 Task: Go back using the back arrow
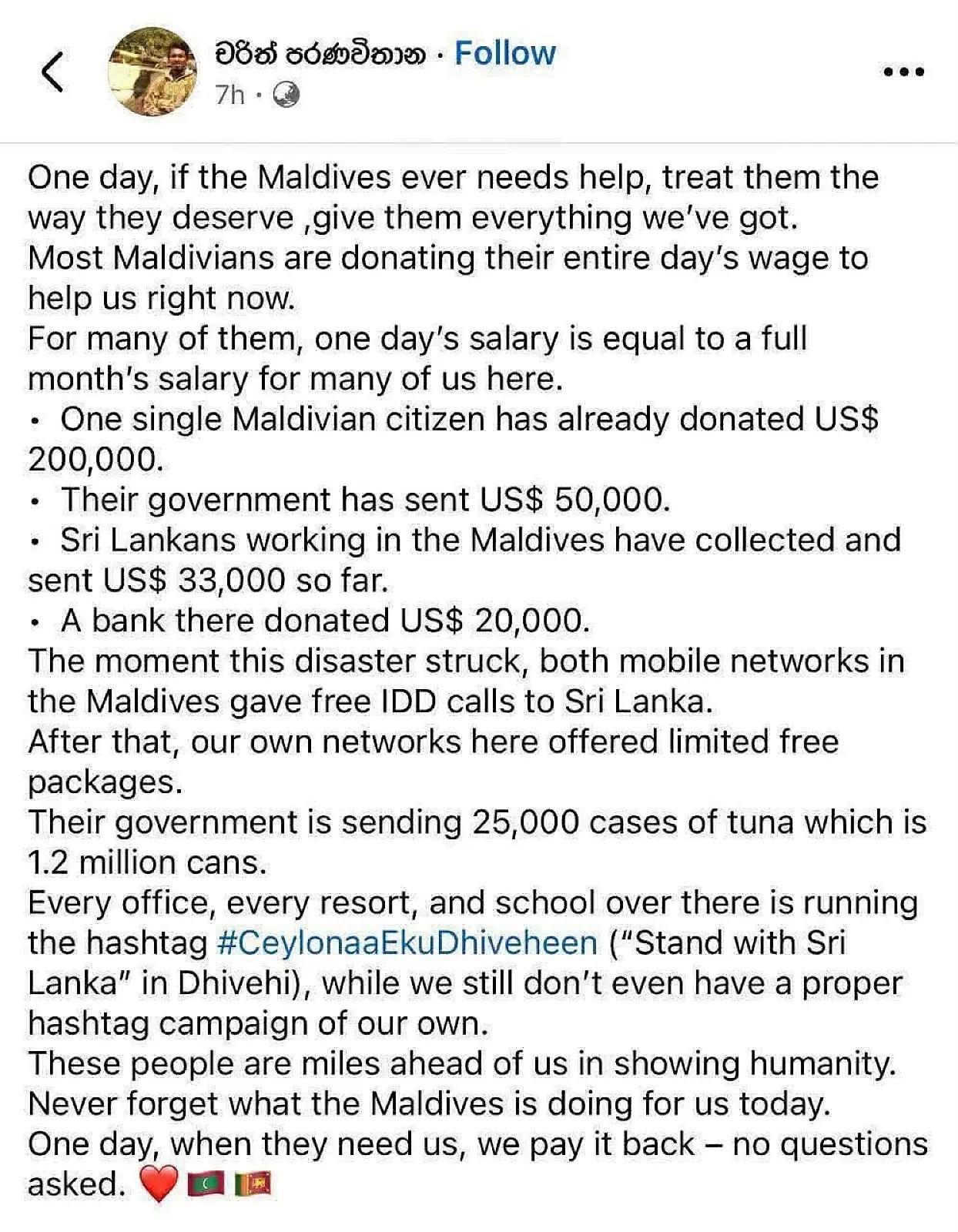[52, 72]
